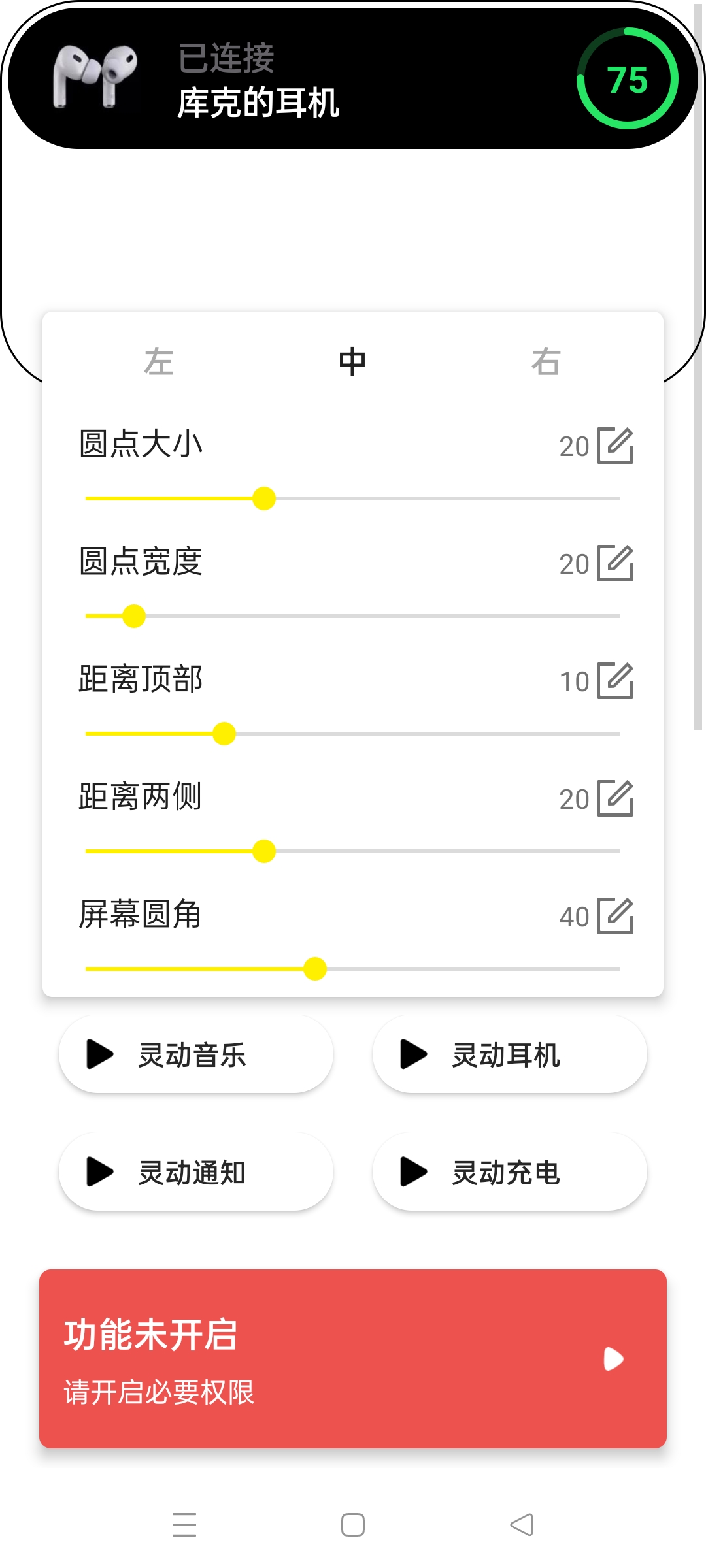This screenshot has width=706, height=1568.
Task: Click the 屏幕圆角 slider handle
Action: 316,968
